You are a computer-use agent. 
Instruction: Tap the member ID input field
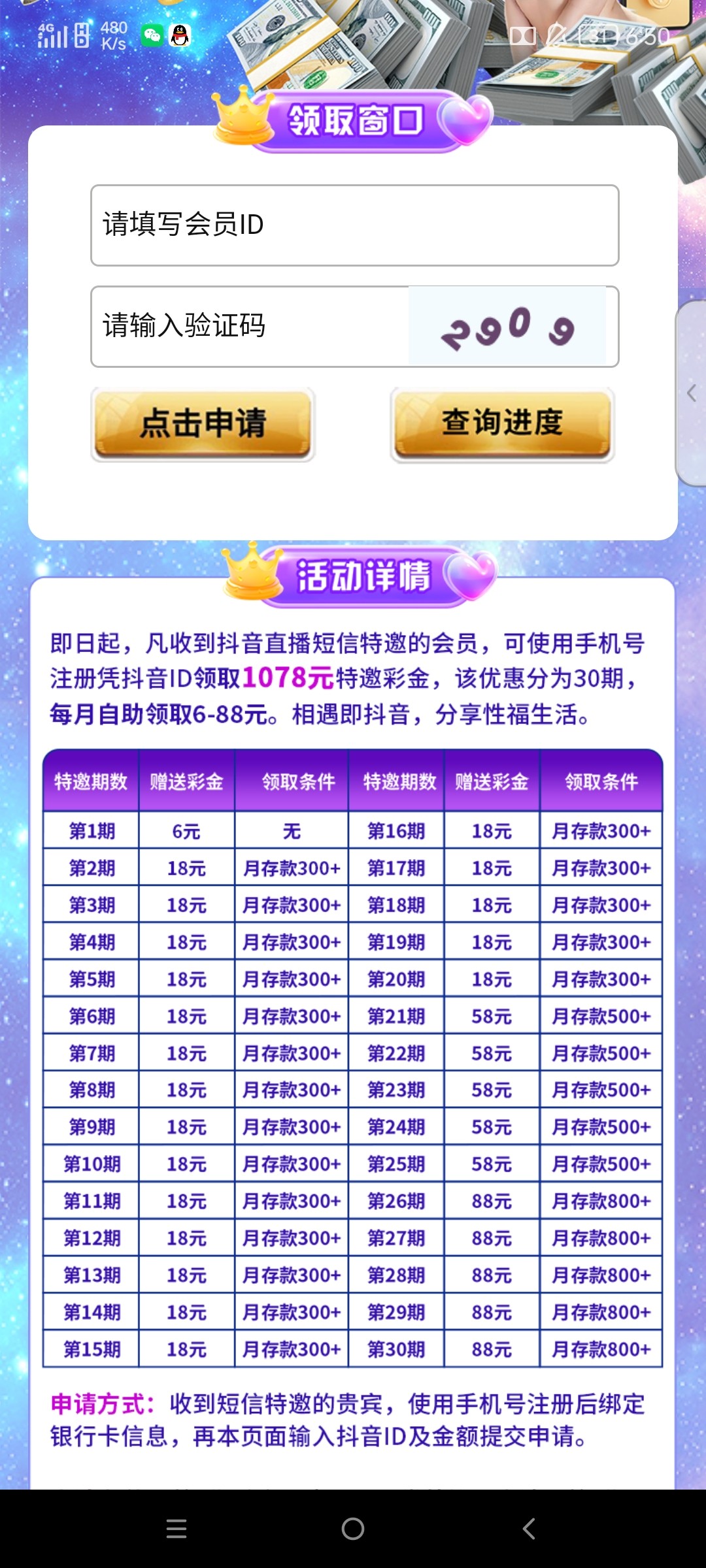point(354,225)
